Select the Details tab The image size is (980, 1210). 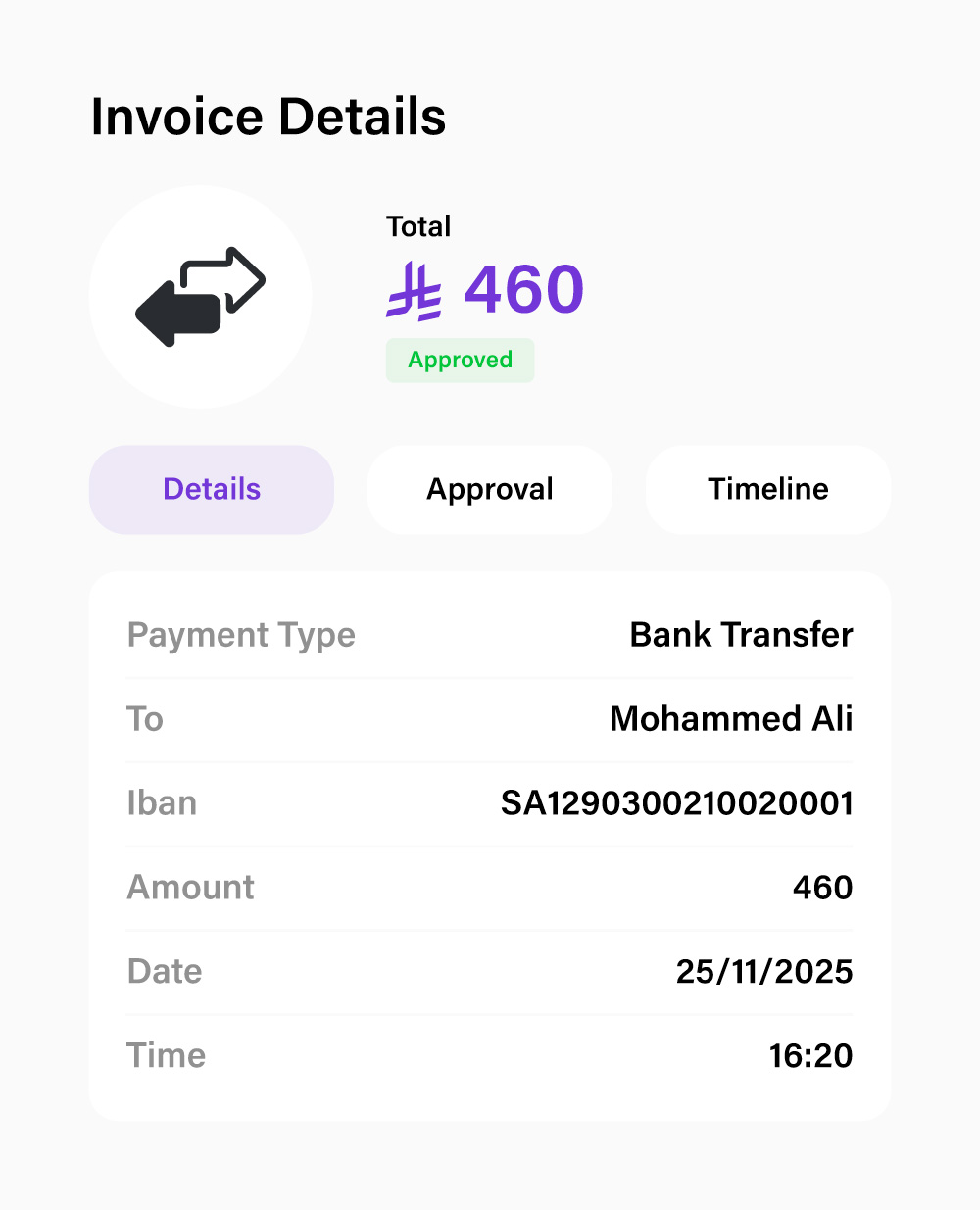coord(211,490)
